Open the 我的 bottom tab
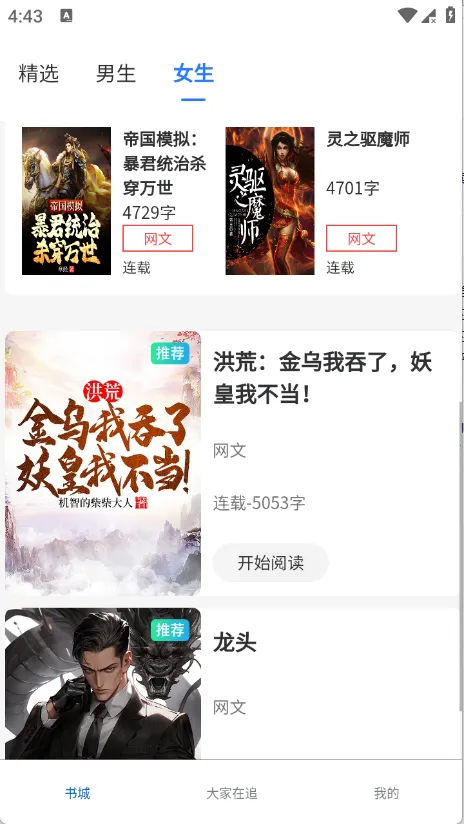464x824 pixels. pyautogui.click(x=386, y=793)
